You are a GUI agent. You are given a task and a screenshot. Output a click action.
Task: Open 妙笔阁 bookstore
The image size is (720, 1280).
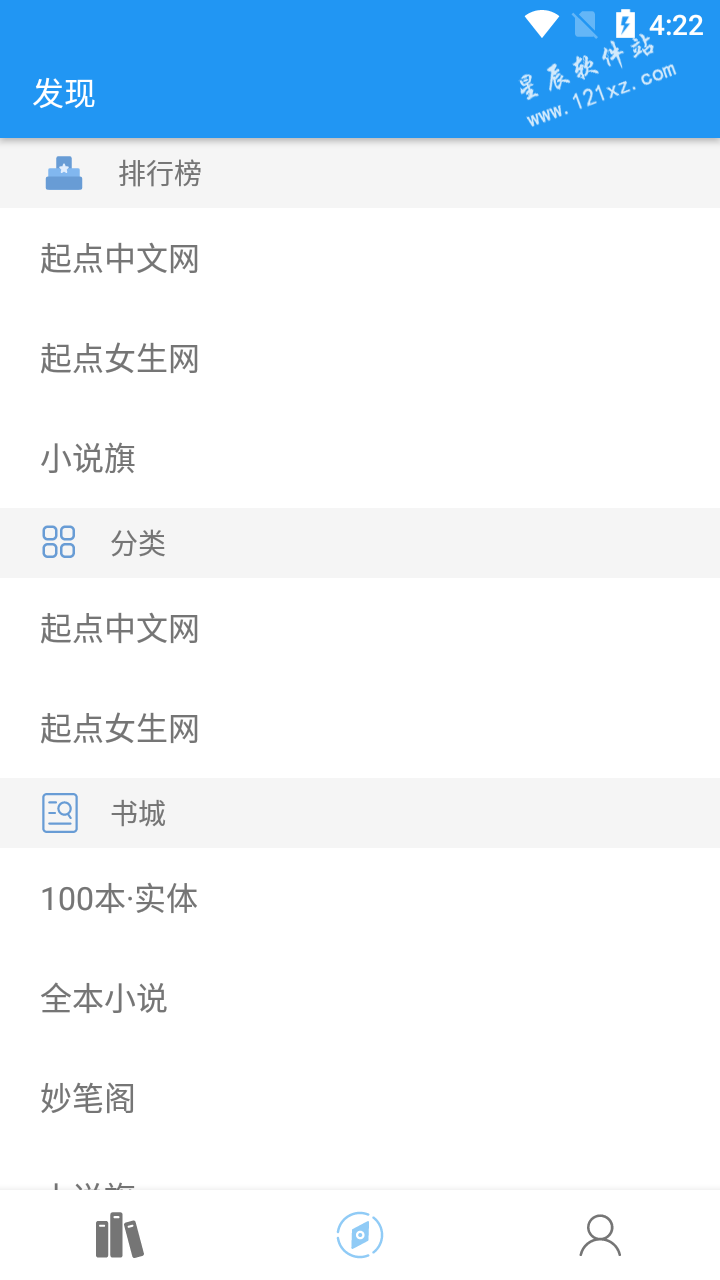[360, 1098]
